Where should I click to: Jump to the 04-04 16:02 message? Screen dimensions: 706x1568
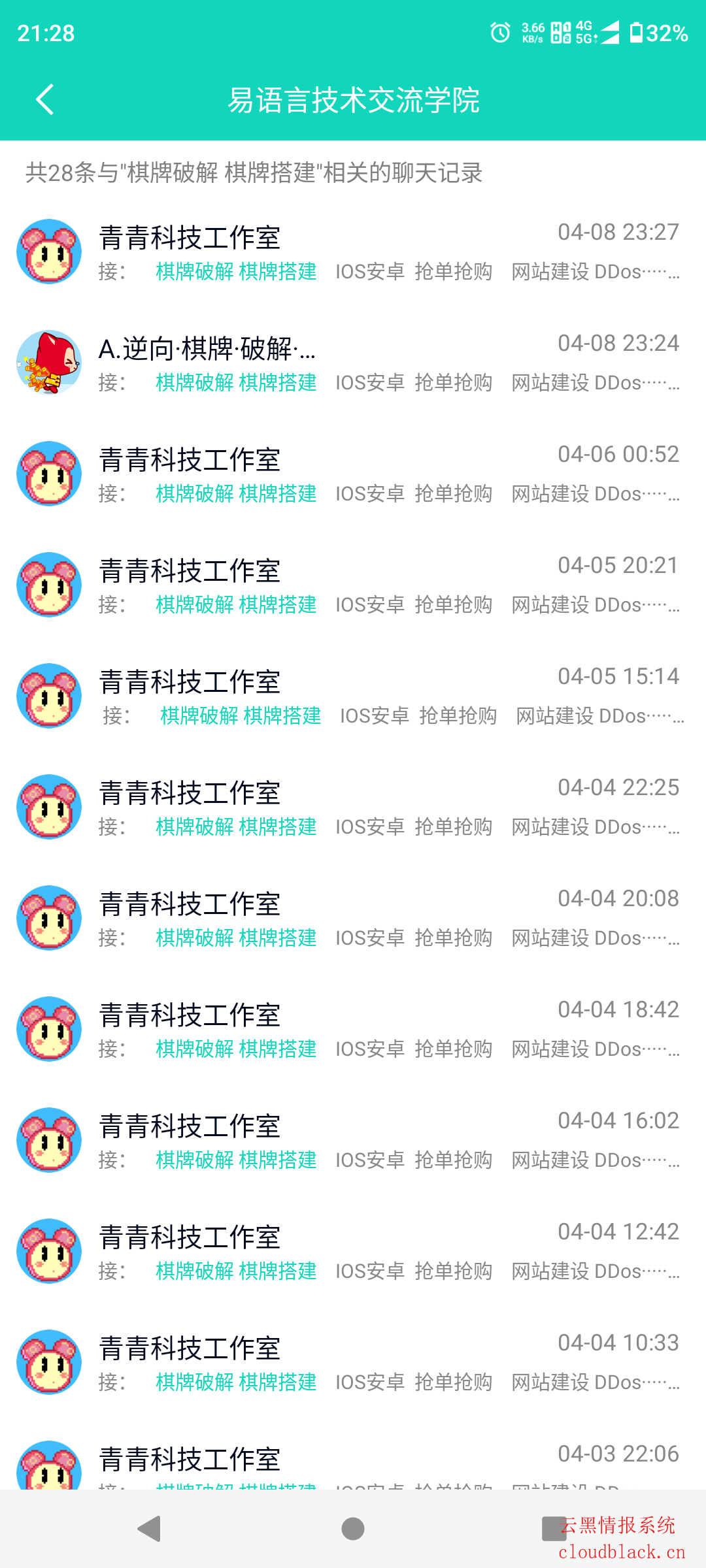pyautogui.click(x=353, y=1140)
